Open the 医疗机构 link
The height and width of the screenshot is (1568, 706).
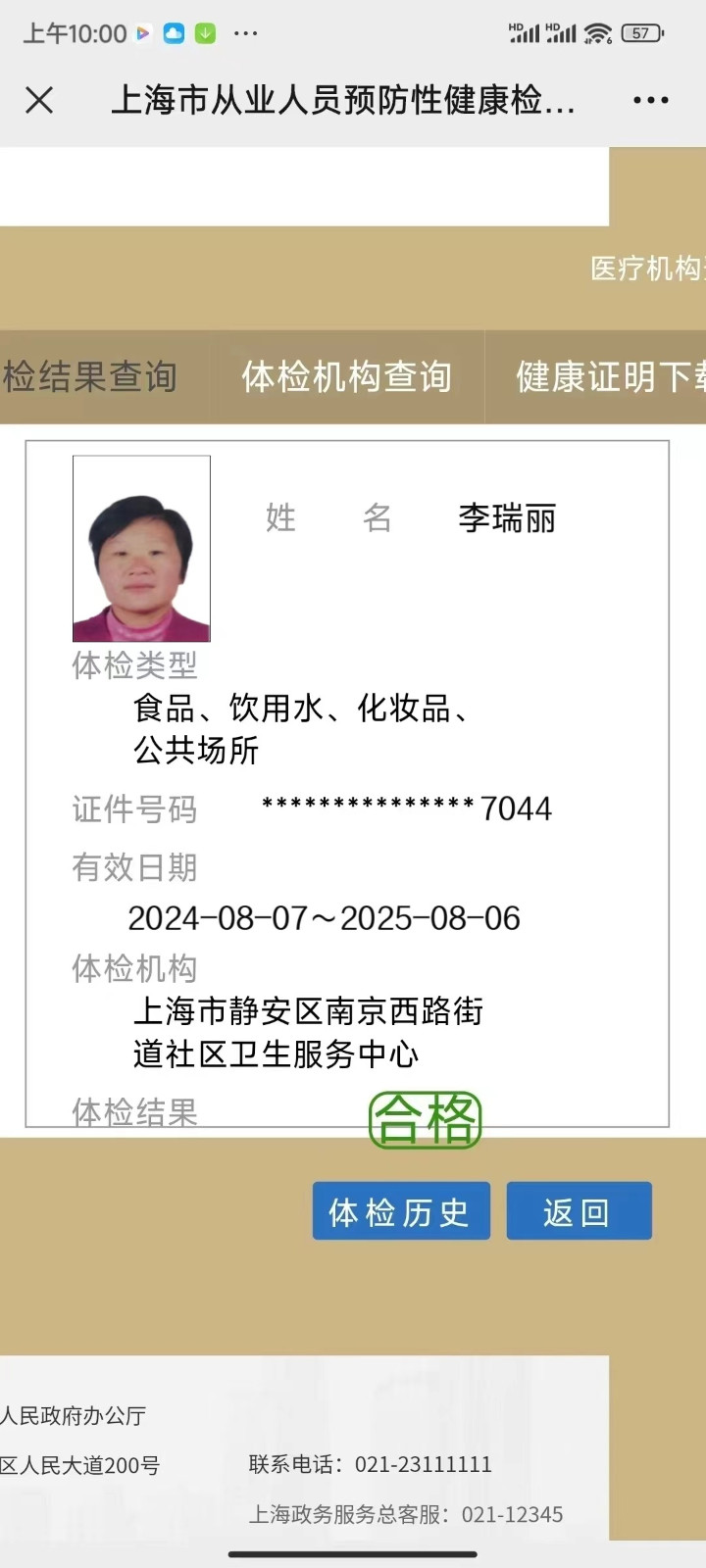point(647,268)
